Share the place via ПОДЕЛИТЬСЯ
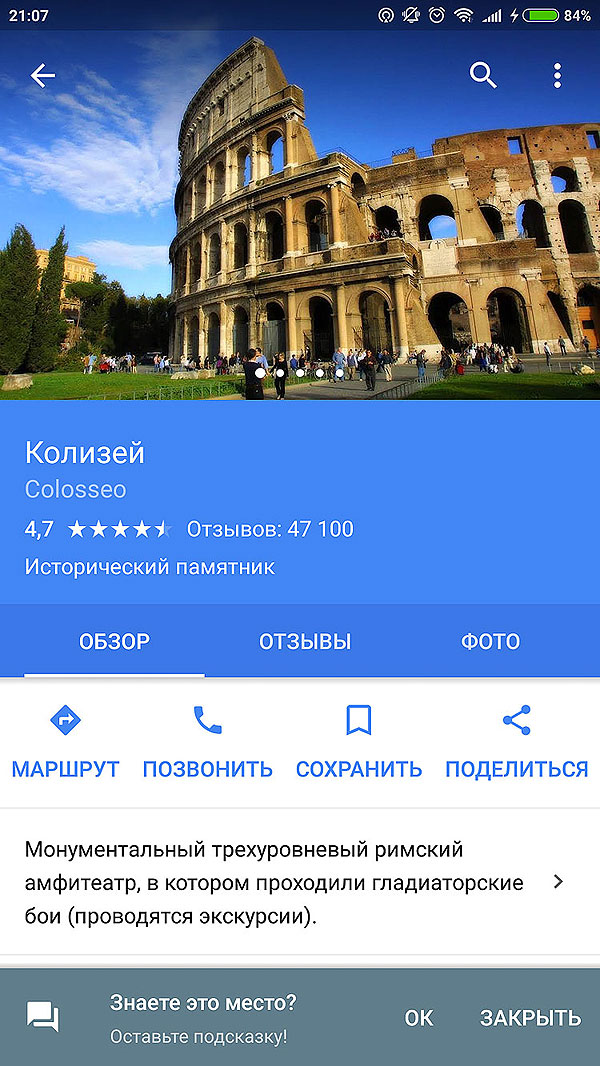 pyautogui.click(x=516, y=743)
